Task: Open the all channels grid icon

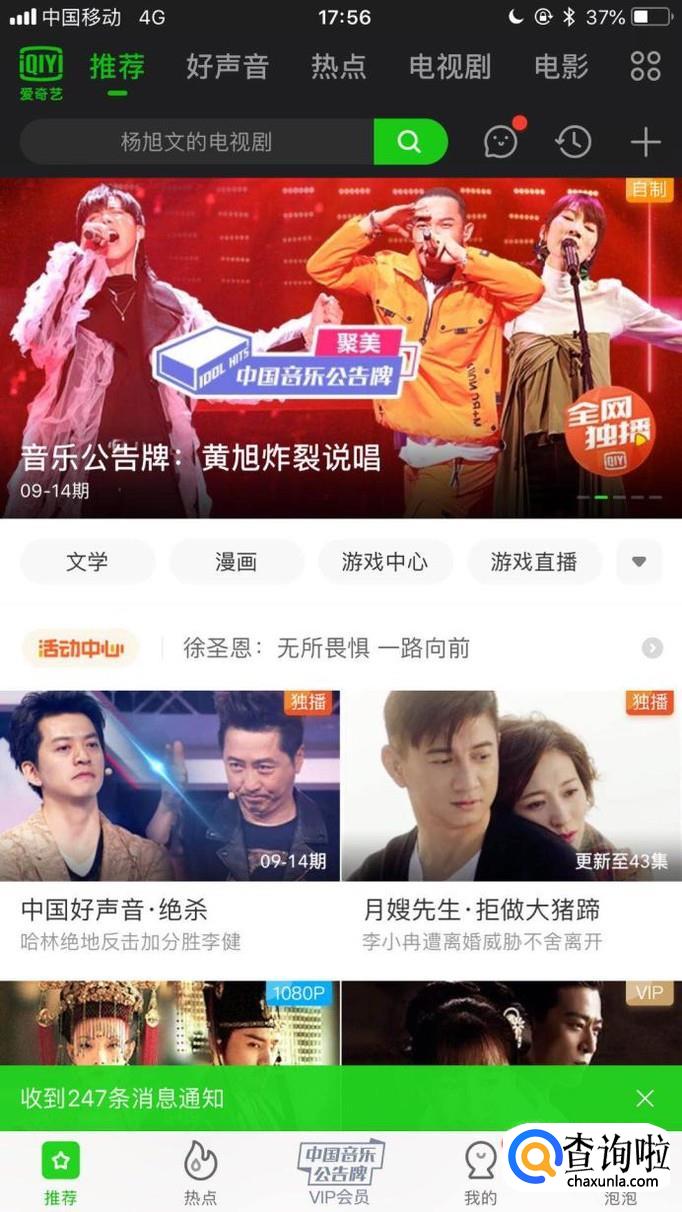Action: (x=645, y=67)
